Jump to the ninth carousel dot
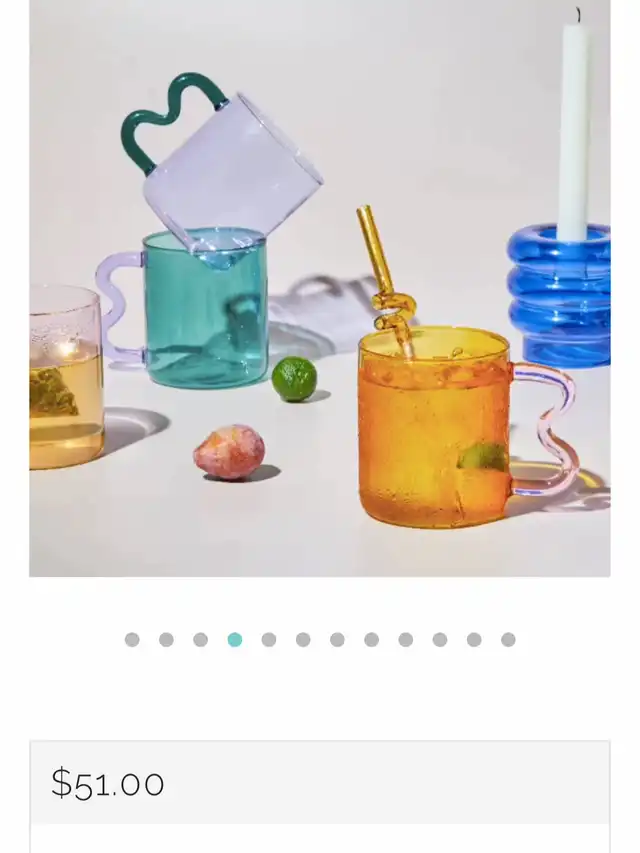The width and height of the screenshot is (640, 853). (x=405, y=640)
